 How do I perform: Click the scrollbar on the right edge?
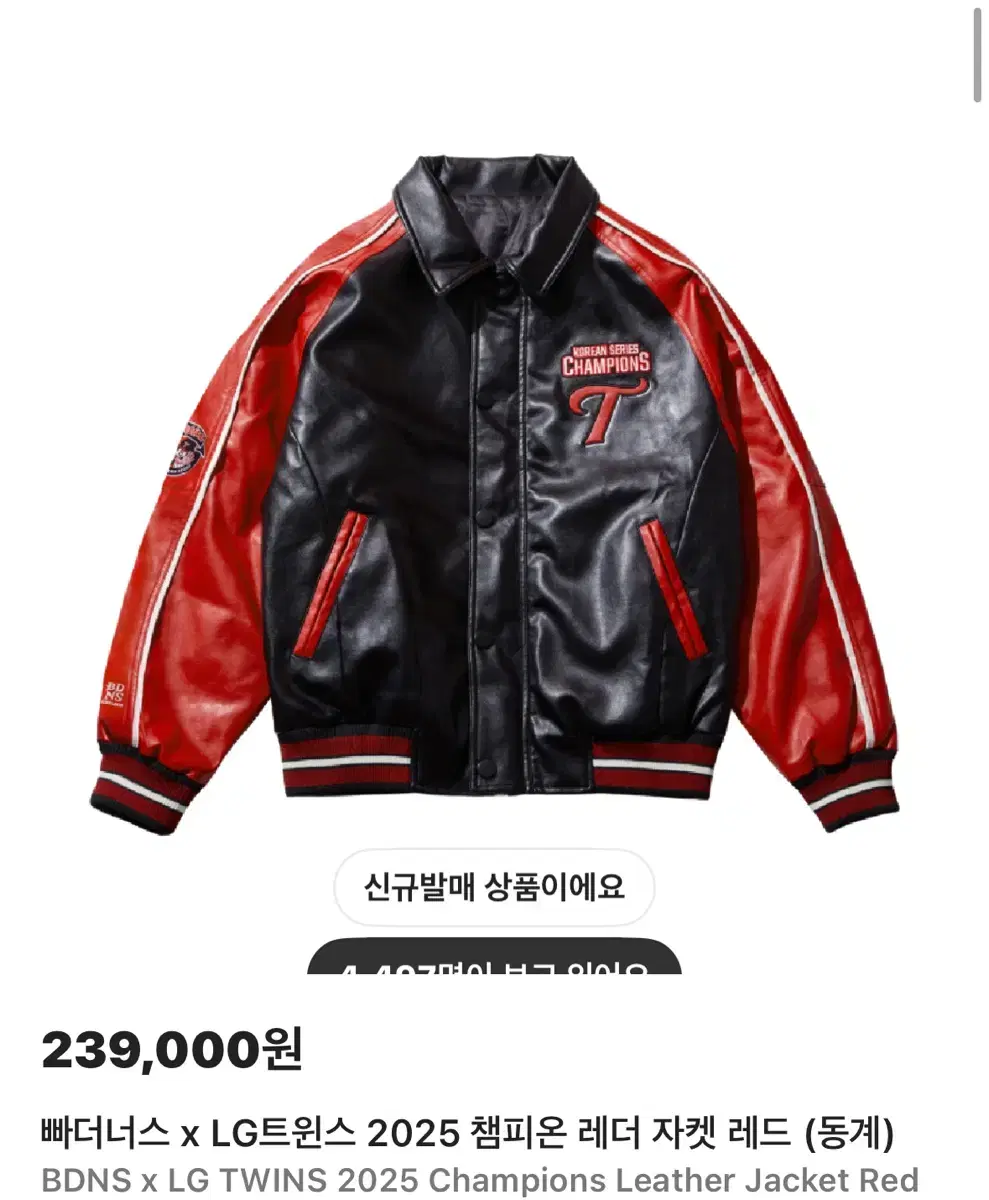coord(978,55)
